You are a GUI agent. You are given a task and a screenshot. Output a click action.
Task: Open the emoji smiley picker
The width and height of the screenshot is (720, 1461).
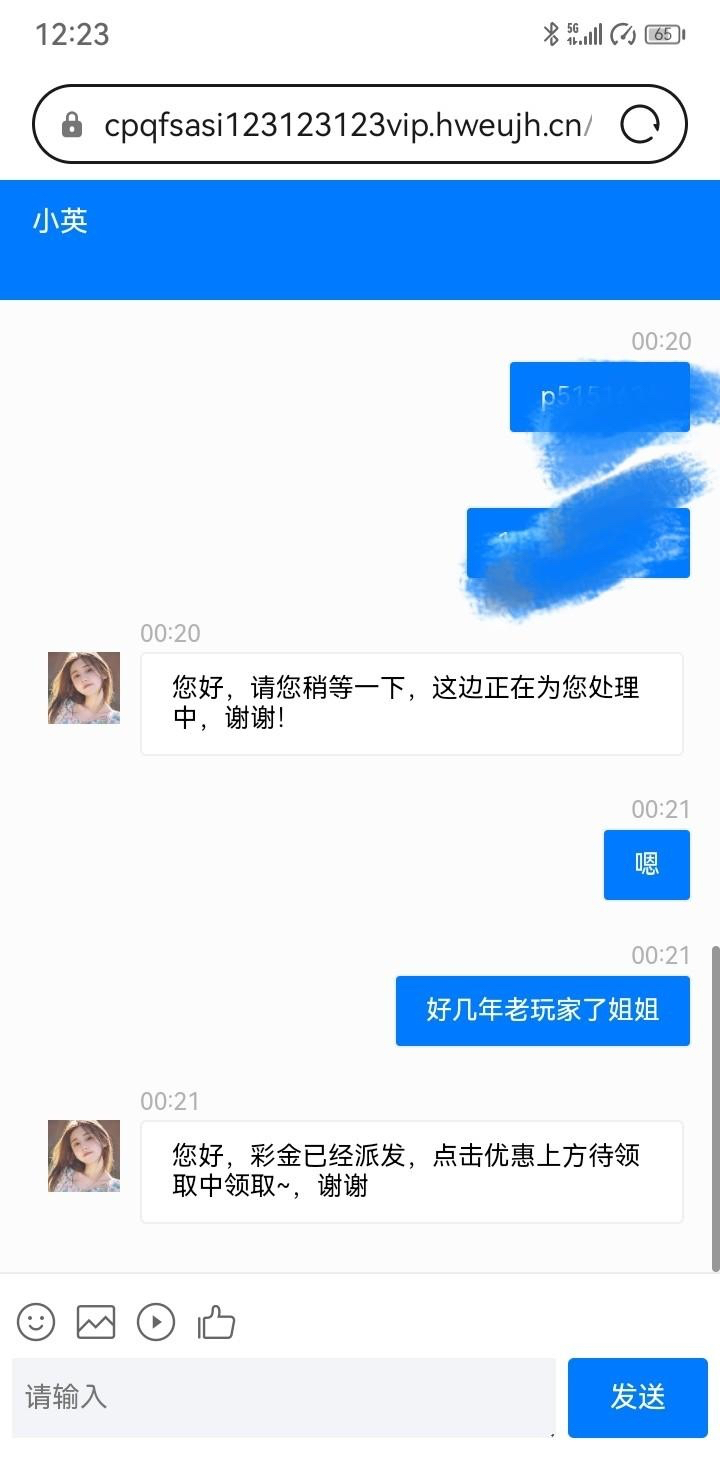click(36, 1322)
